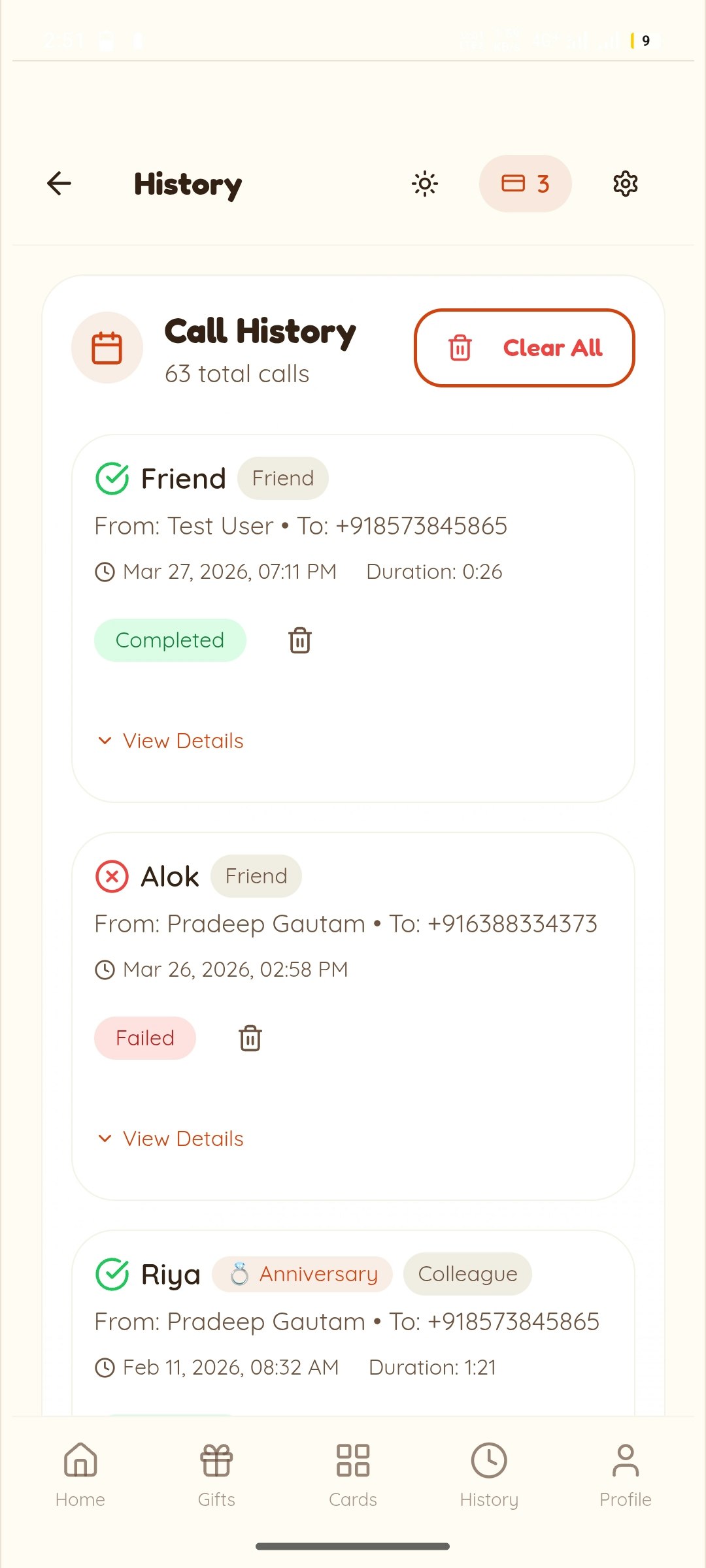The width and height of the screenshot is (706, 1568).
Task: Expand View Details for Alok call
Action: [x=171, y=1139]
